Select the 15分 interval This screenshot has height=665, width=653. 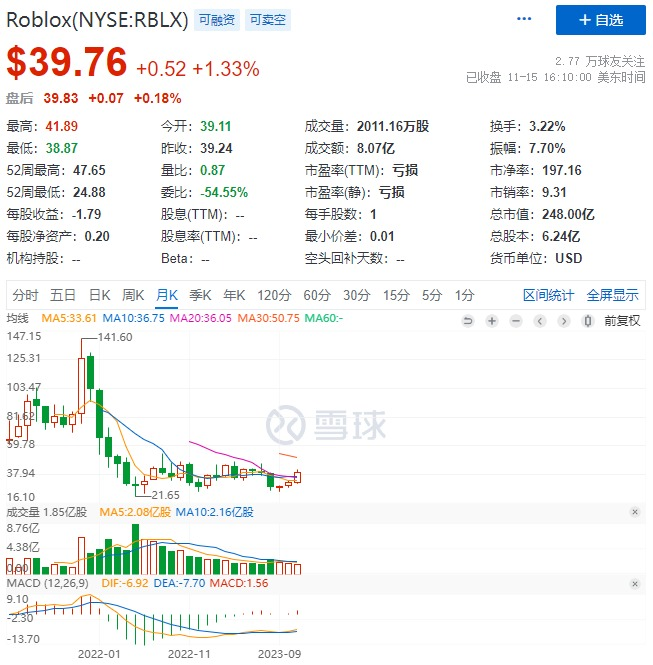point(396,295)
